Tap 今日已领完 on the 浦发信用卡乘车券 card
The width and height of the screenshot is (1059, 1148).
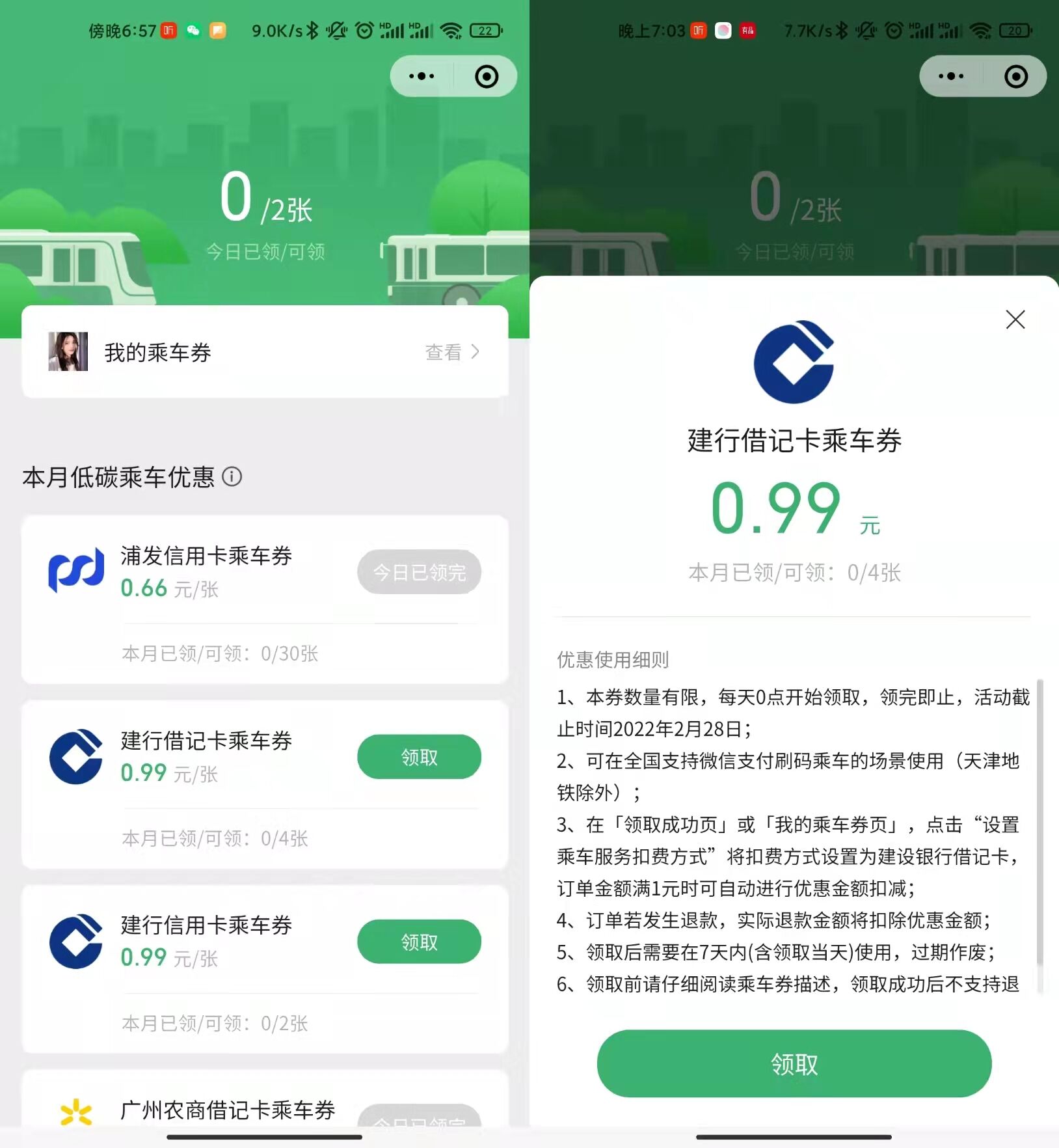[x=419, y=572]
